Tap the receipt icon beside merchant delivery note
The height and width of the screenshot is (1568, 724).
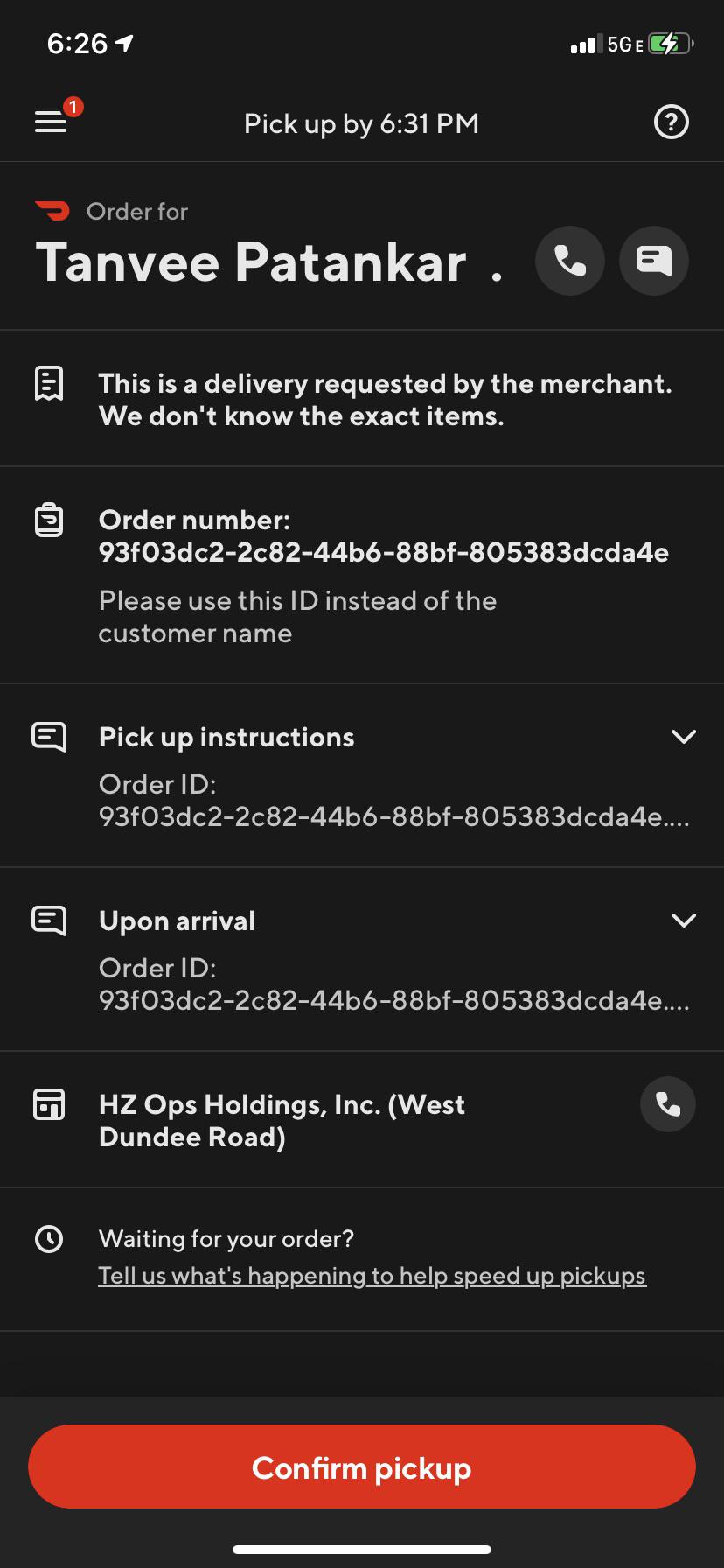[x=49, y=382]
